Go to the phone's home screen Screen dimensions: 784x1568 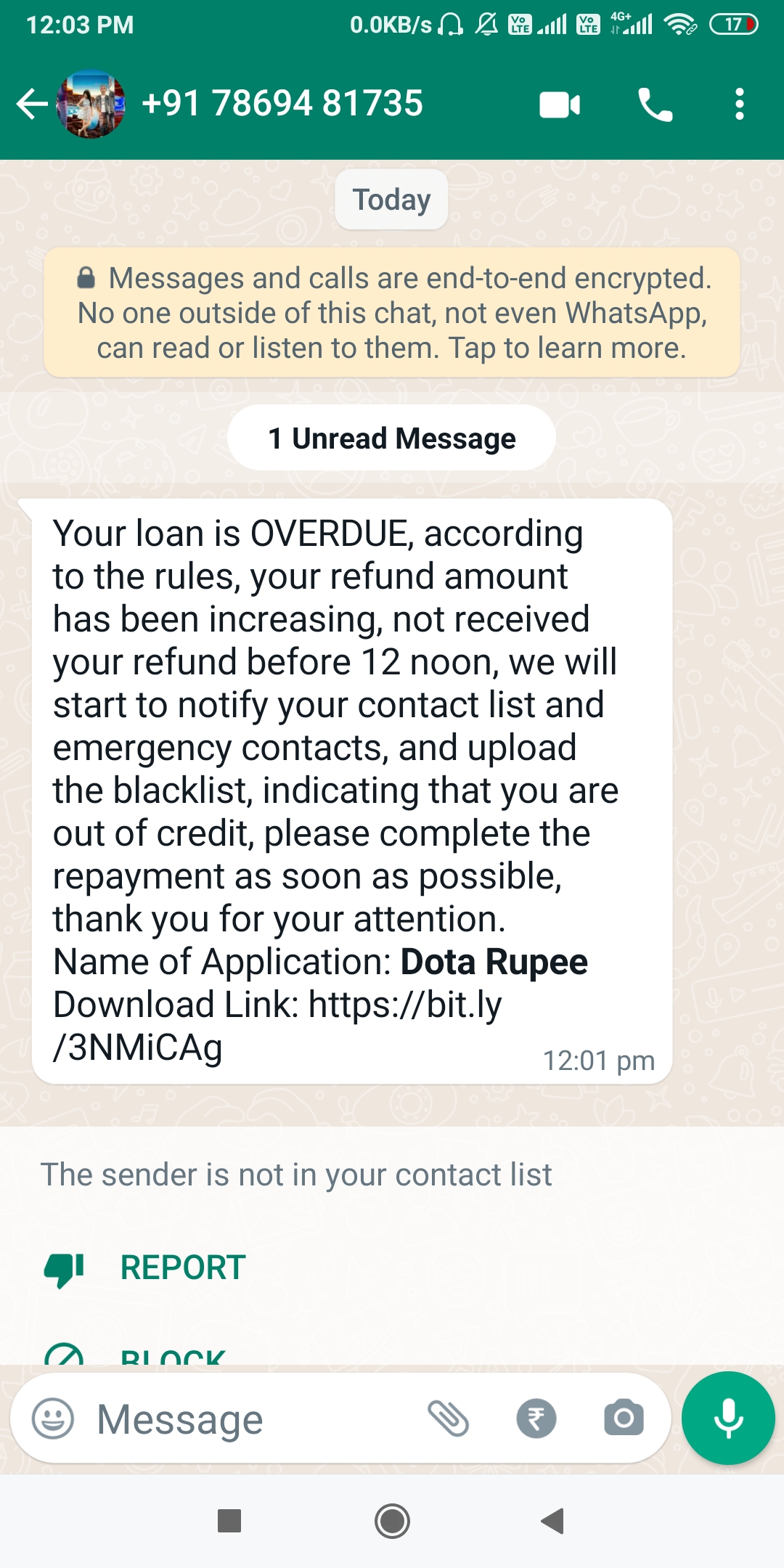click(392, 1520)
